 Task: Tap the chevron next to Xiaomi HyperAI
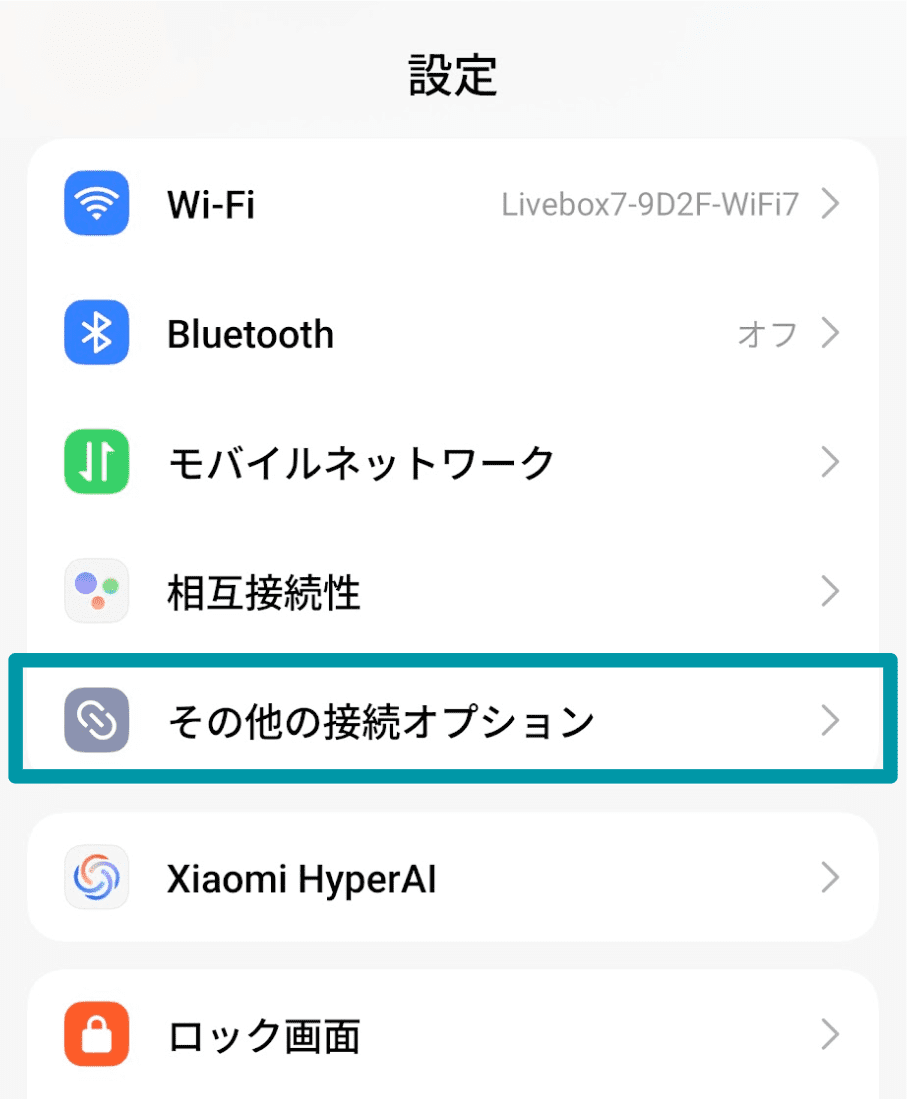tap(831, 877)
